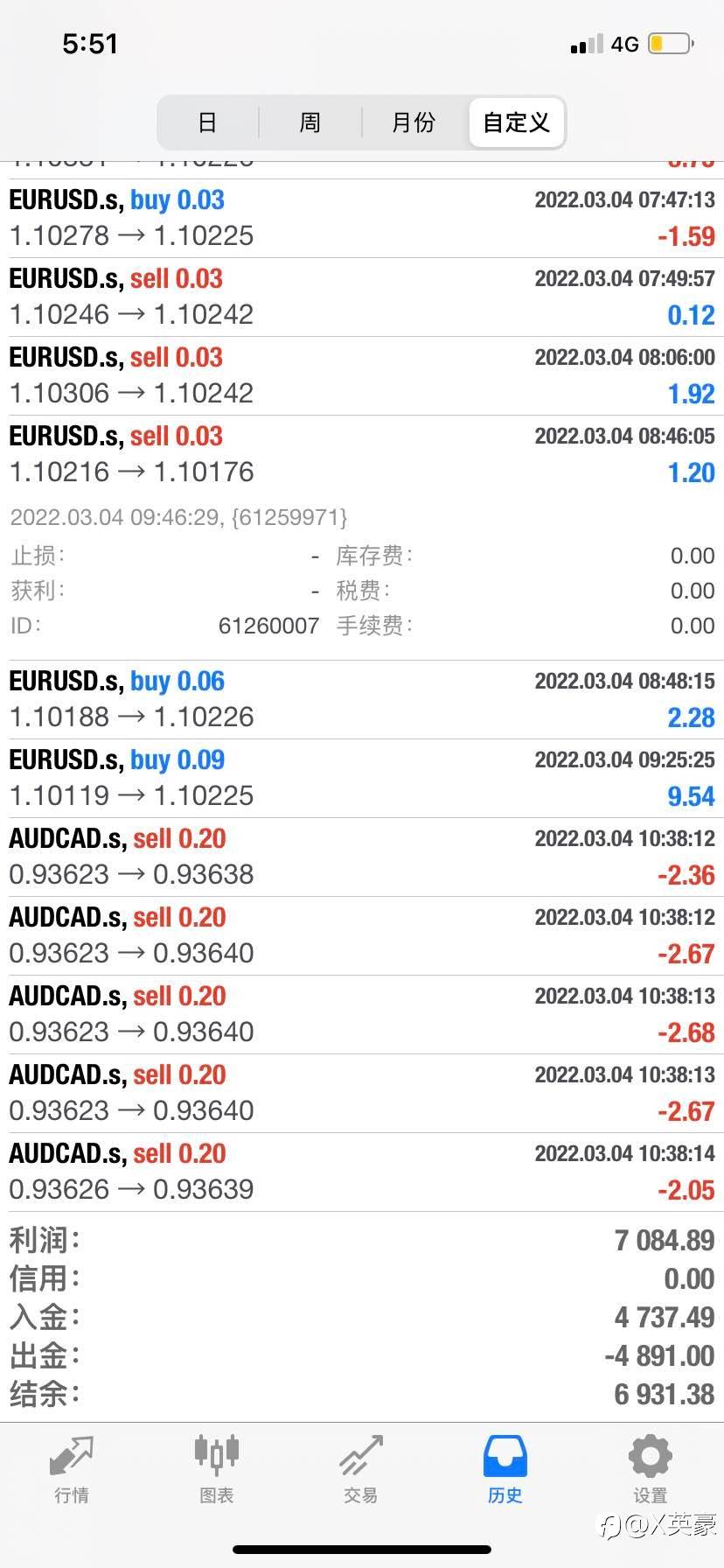Screen dimensions: 724x1568
Task: Go to the 图表 chart tab
Action: pos(216,1470)
